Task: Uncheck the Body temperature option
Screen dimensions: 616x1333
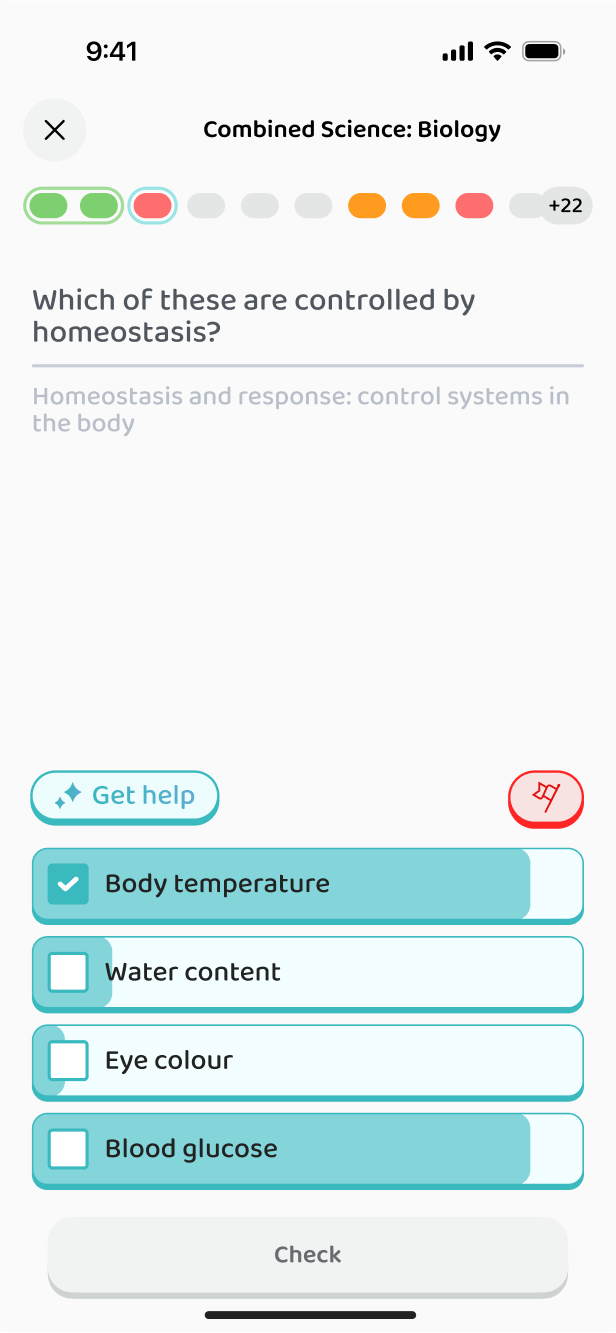Action: point(308,885)
